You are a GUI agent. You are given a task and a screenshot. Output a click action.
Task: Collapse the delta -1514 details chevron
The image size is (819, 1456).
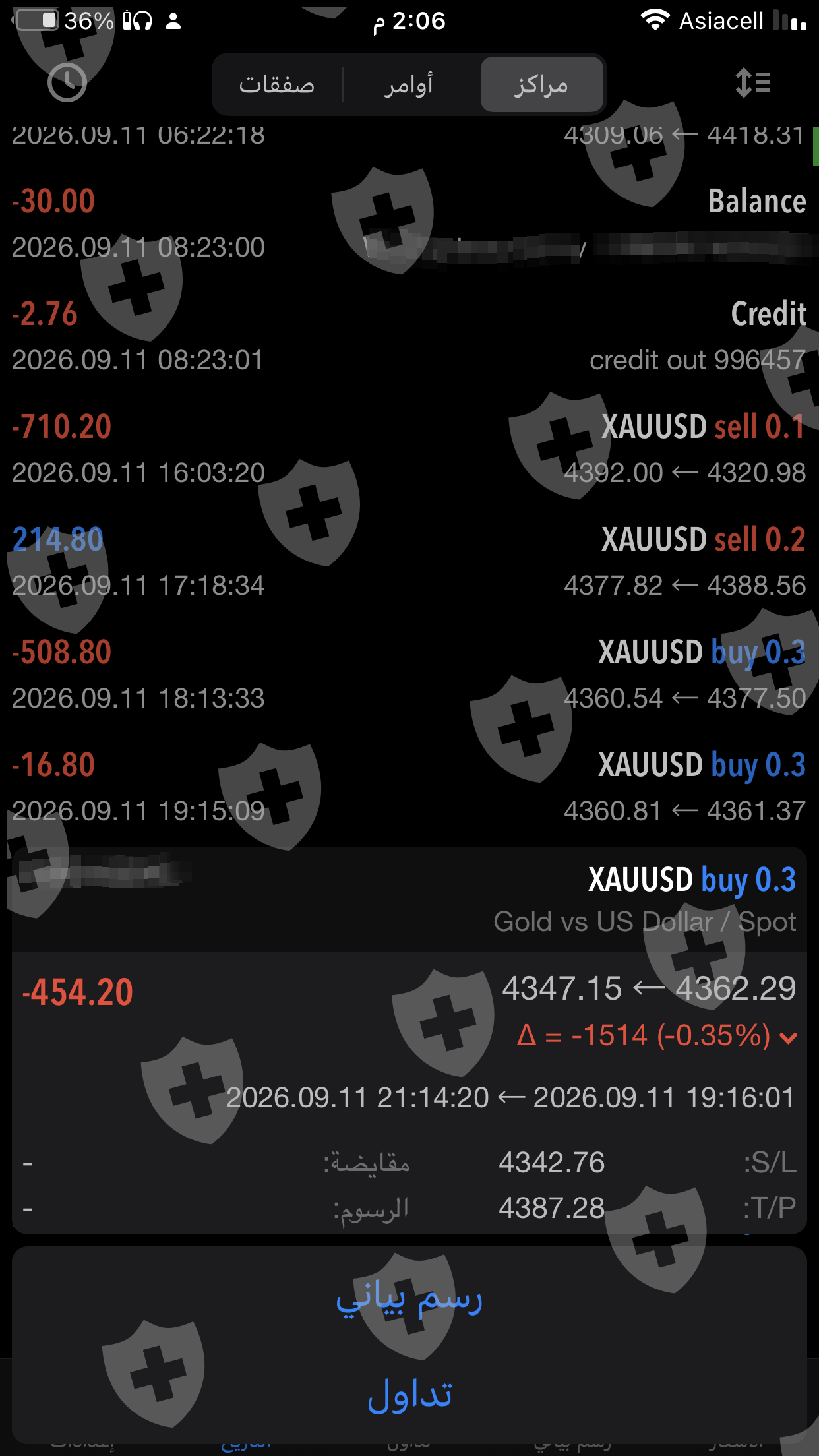[788, 1039]
